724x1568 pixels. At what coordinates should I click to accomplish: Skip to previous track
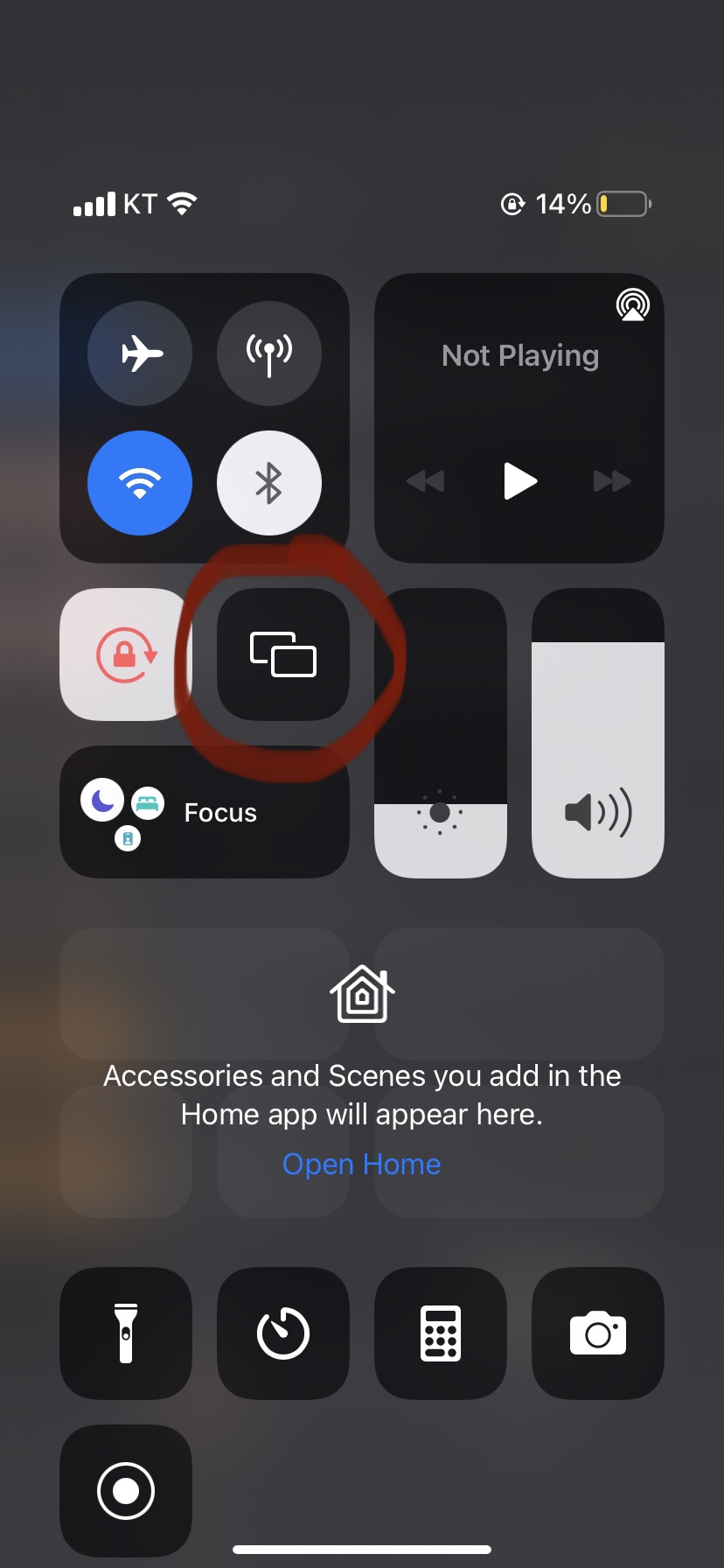pyautogui.click(x=426, y=481)
